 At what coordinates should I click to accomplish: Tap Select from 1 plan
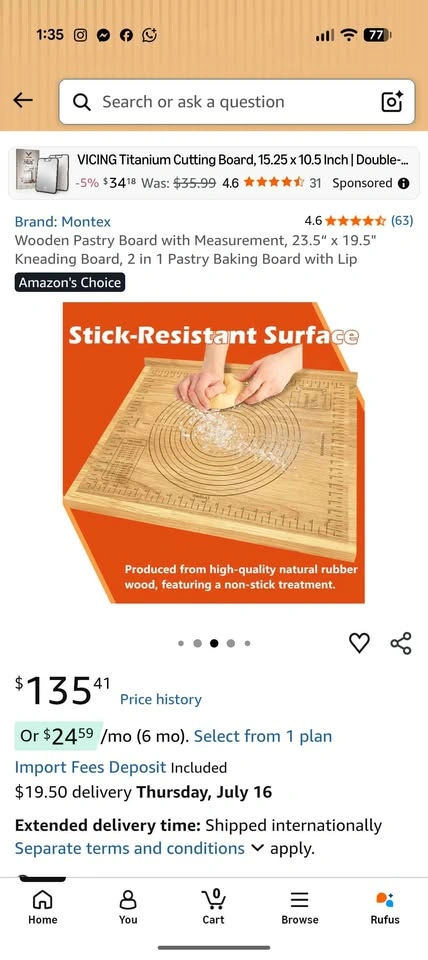[x=263, y=736]
